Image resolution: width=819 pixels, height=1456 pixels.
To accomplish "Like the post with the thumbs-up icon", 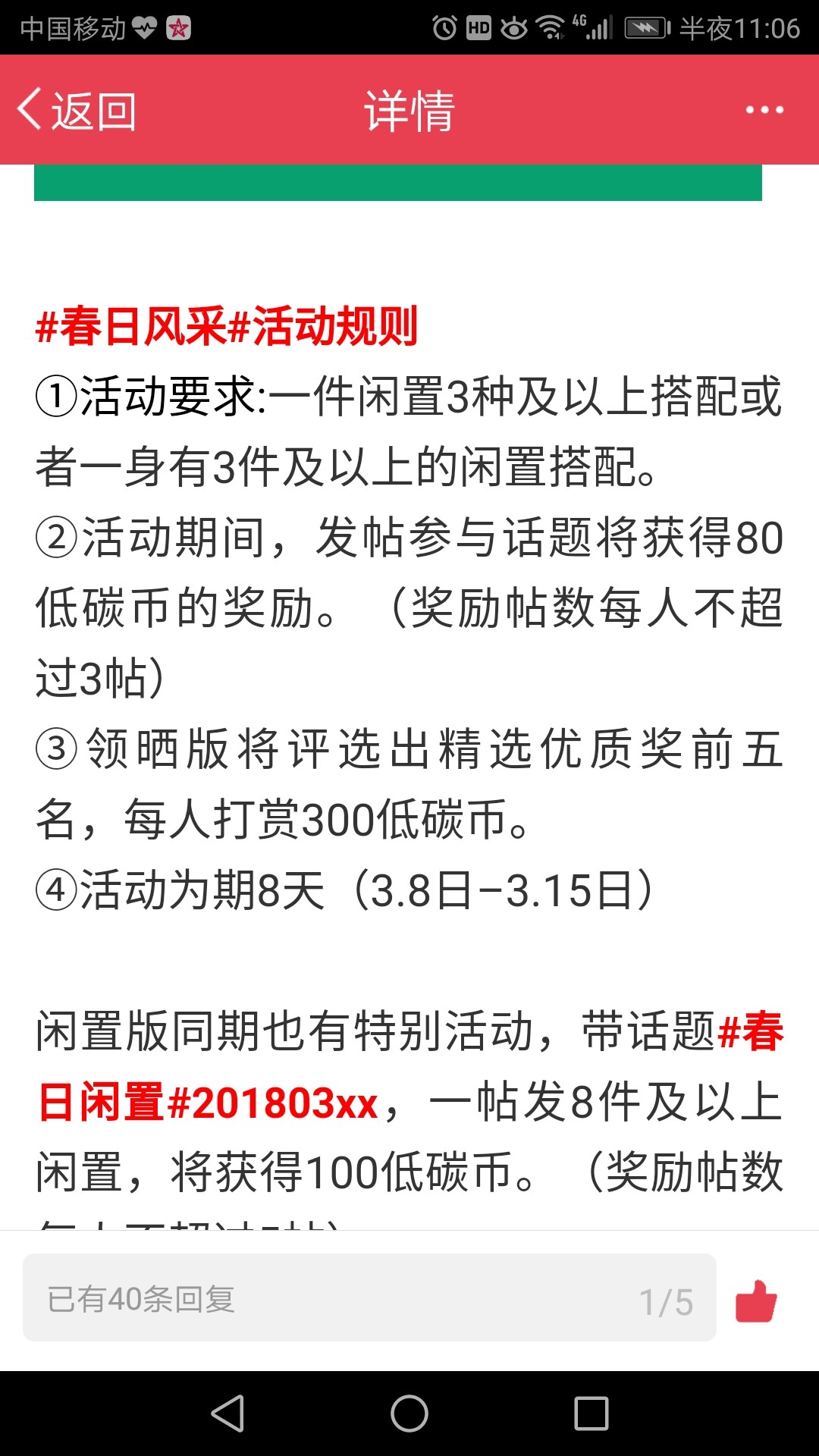I will click(x=756, y=1301).
